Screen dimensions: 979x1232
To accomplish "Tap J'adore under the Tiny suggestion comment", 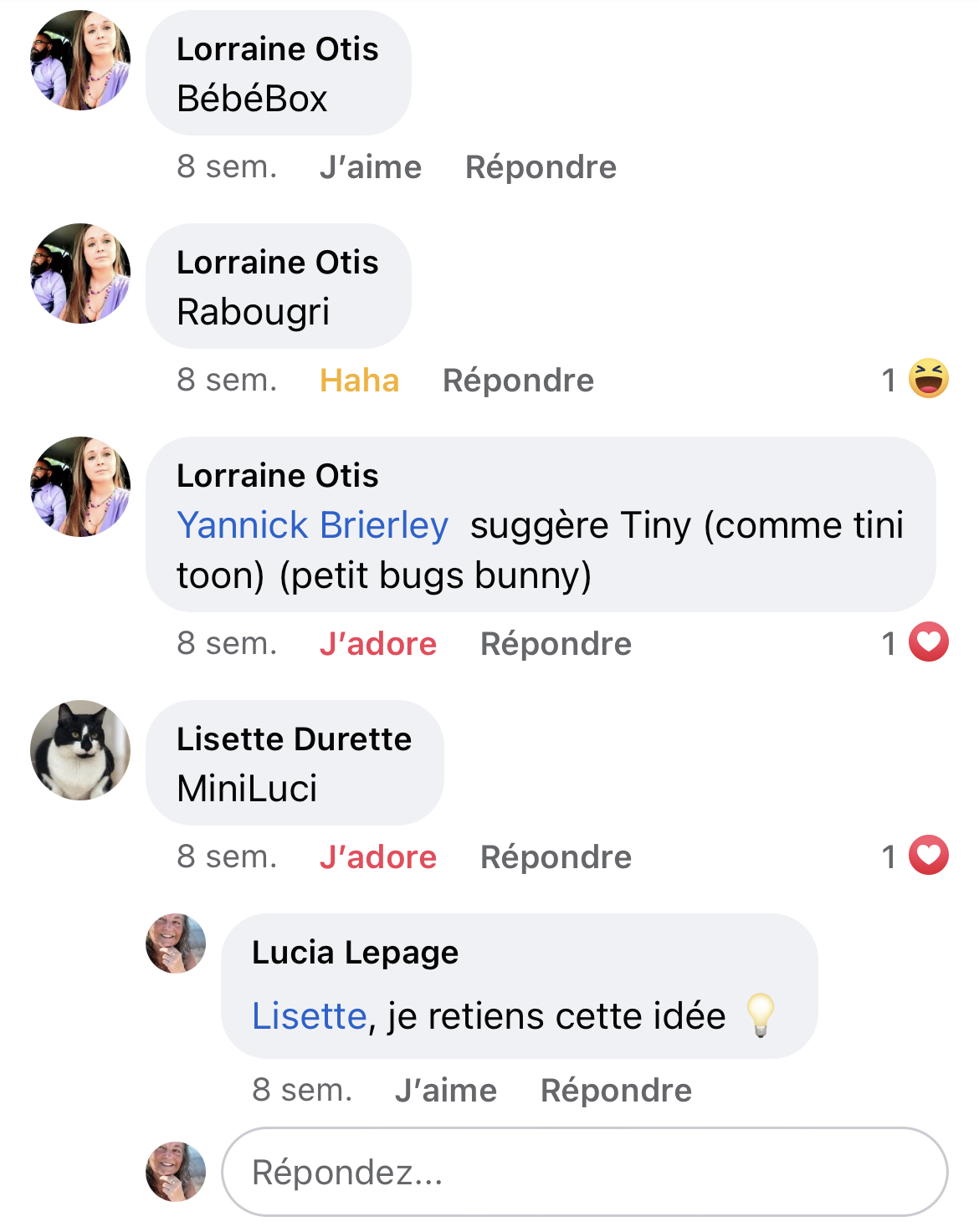I will click(377, 644).
